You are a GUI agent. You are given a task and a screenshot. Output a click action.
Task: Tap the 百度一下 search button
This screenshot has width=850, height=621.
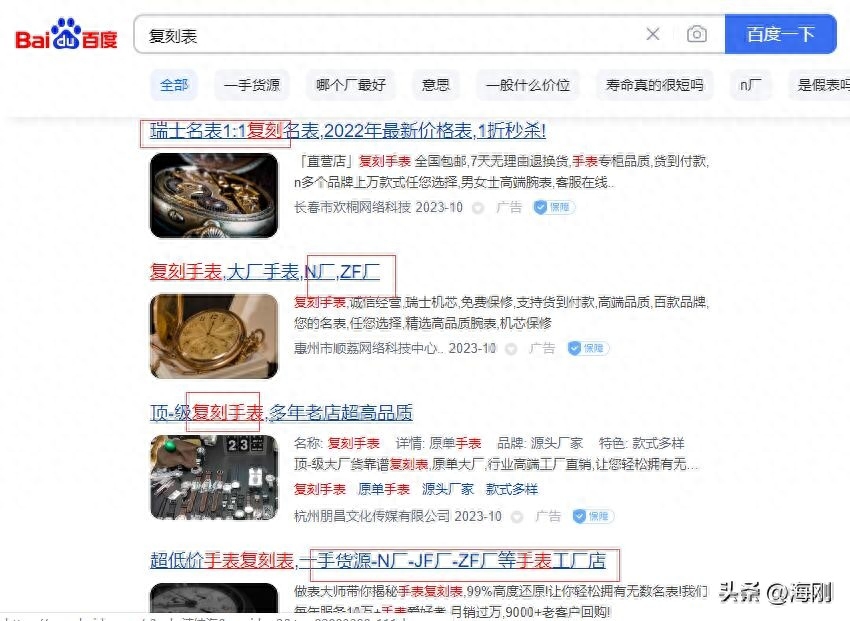pos(780,35)
